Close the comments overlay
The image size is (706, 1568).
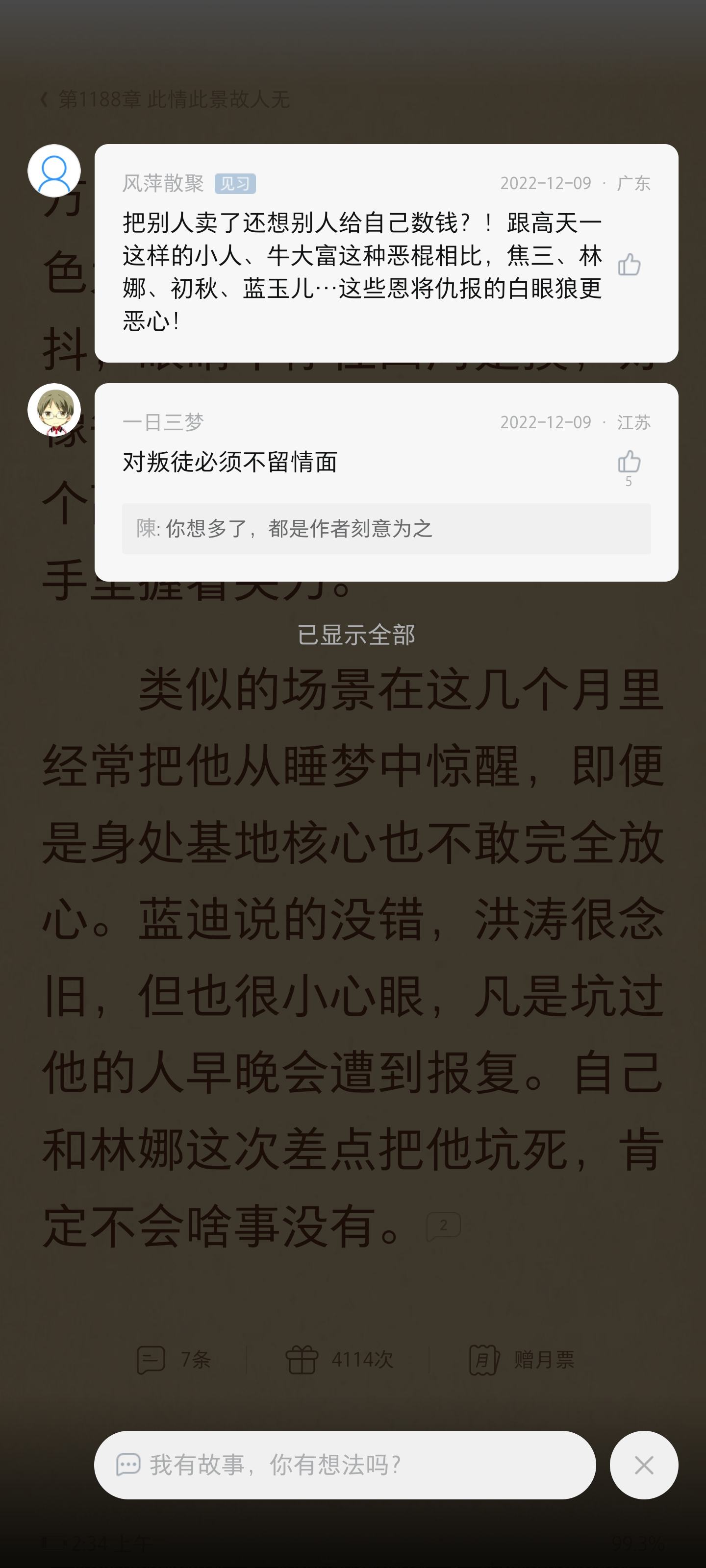pyautogui.click(x=644, y=1465)
